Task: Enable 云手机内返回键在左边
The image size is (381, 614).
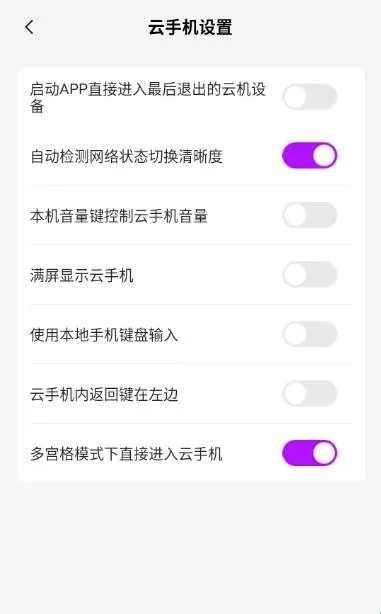Action: click(310, 394)
